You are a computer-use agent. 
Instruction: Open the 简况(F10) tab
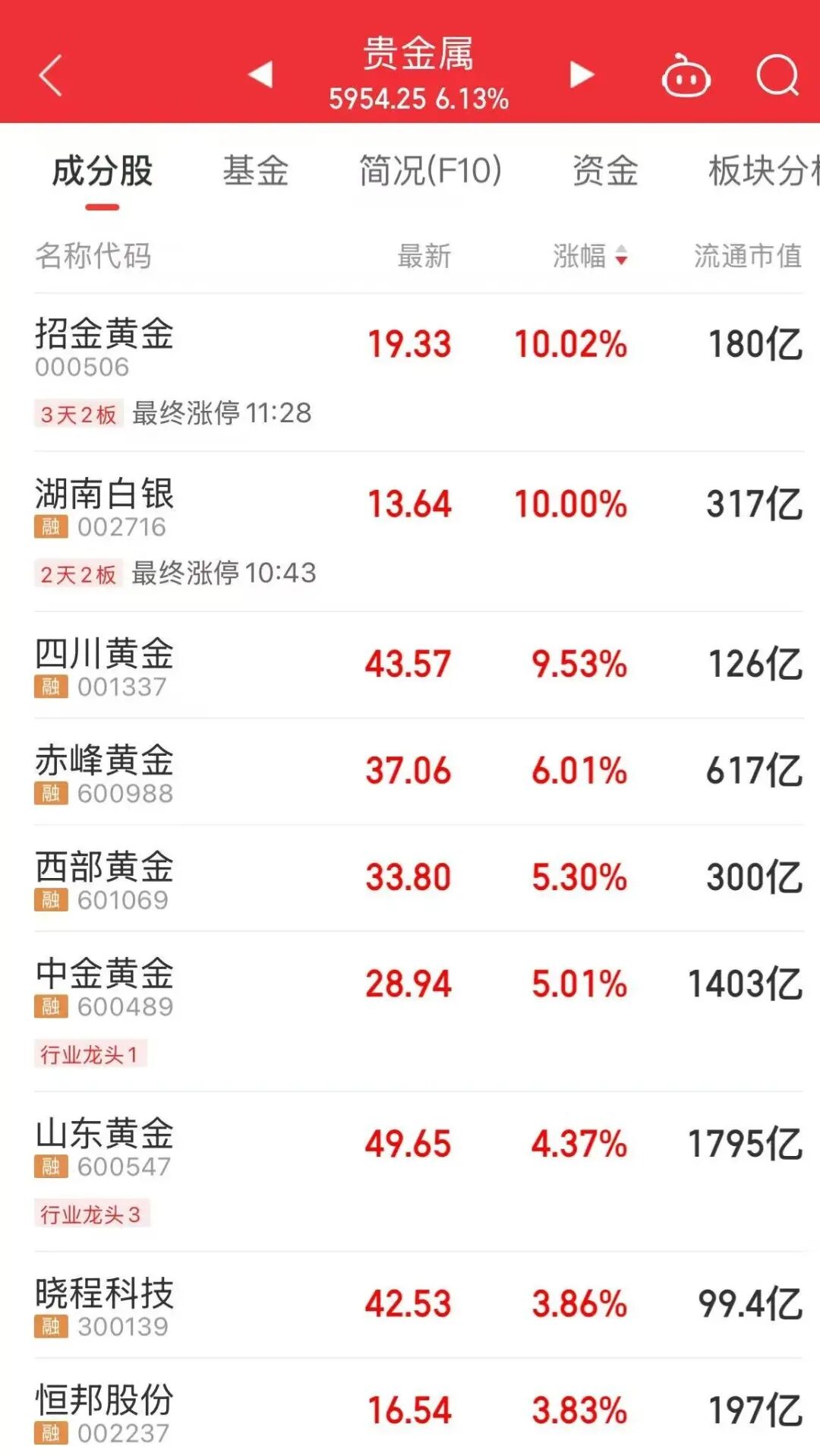(430, 172)
